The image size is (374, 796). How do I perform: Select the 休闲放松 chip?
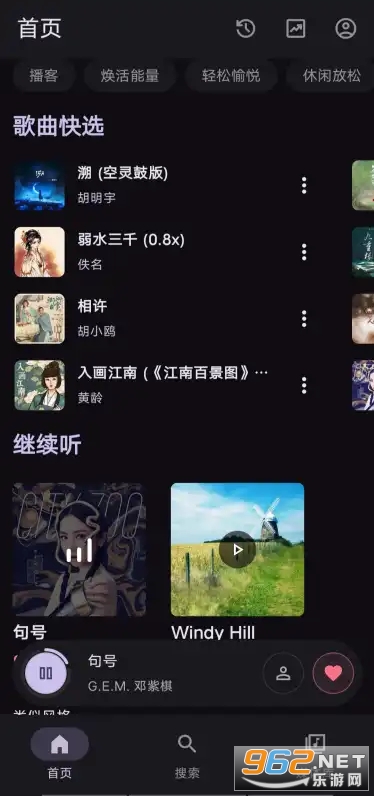point(331,76)
